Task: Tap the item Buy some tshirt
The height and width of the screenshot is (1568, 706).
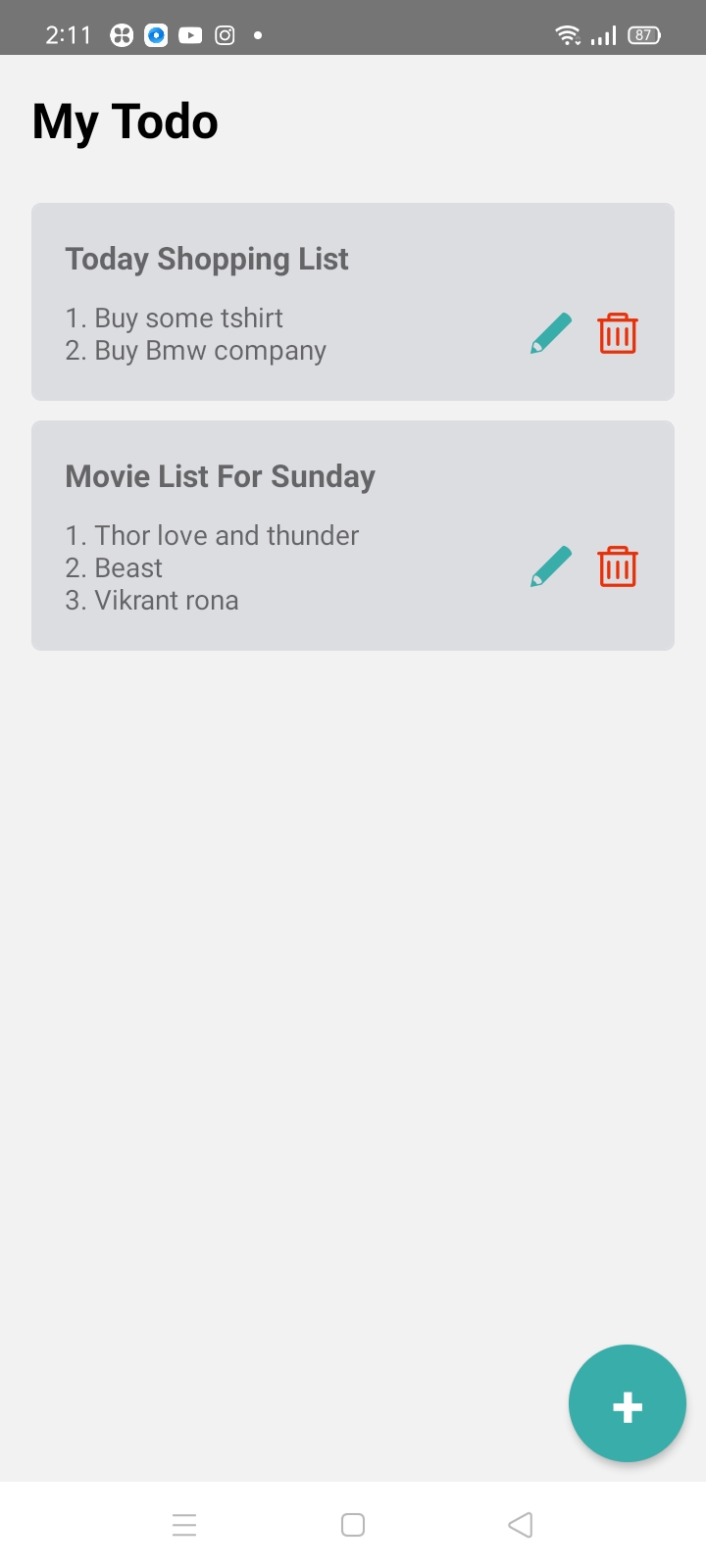Action: coord(174,318)
